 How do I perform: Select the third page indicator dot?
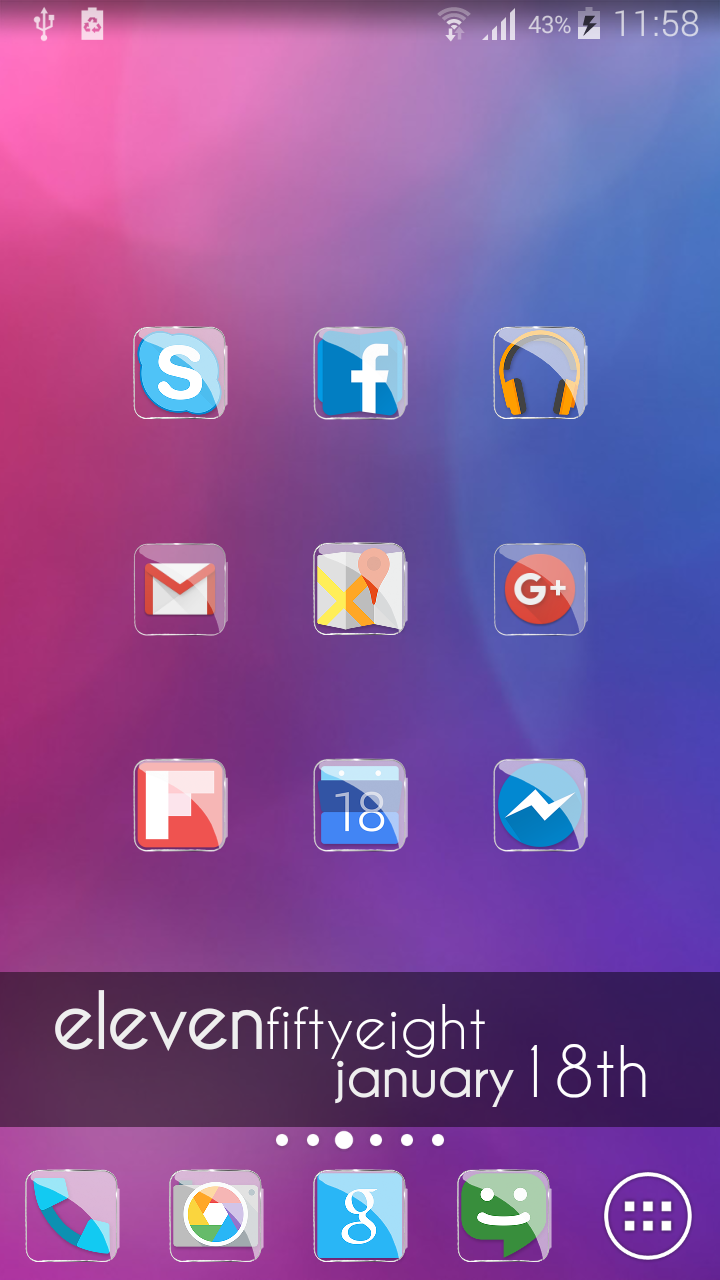pos(344,1139)
